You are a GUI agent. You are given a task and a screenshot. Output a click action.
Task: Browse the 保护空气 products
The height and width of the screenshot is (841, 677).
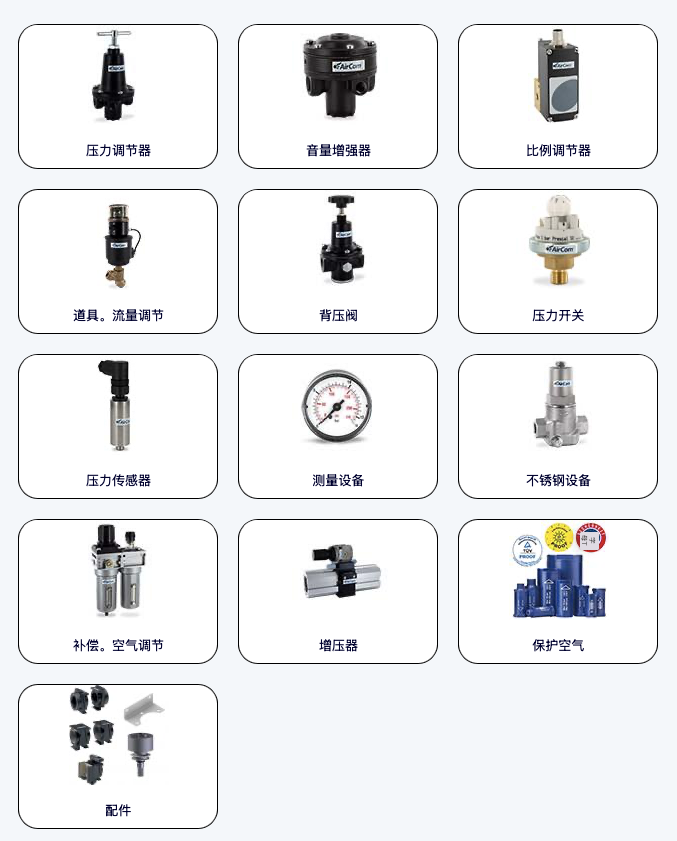coord(558,592)
